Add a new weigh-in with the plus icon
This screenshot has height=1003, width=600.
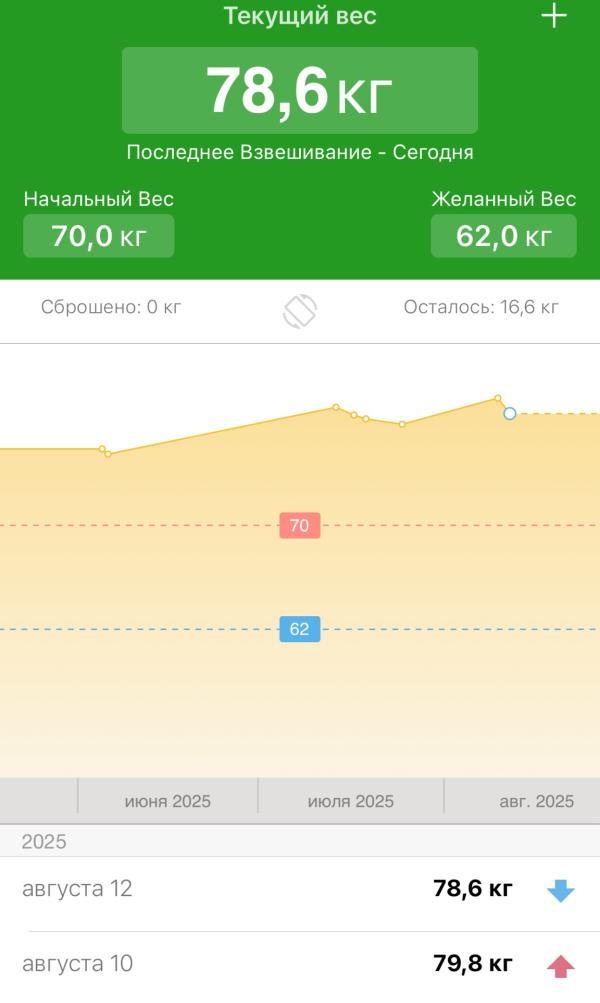(554, 16)
